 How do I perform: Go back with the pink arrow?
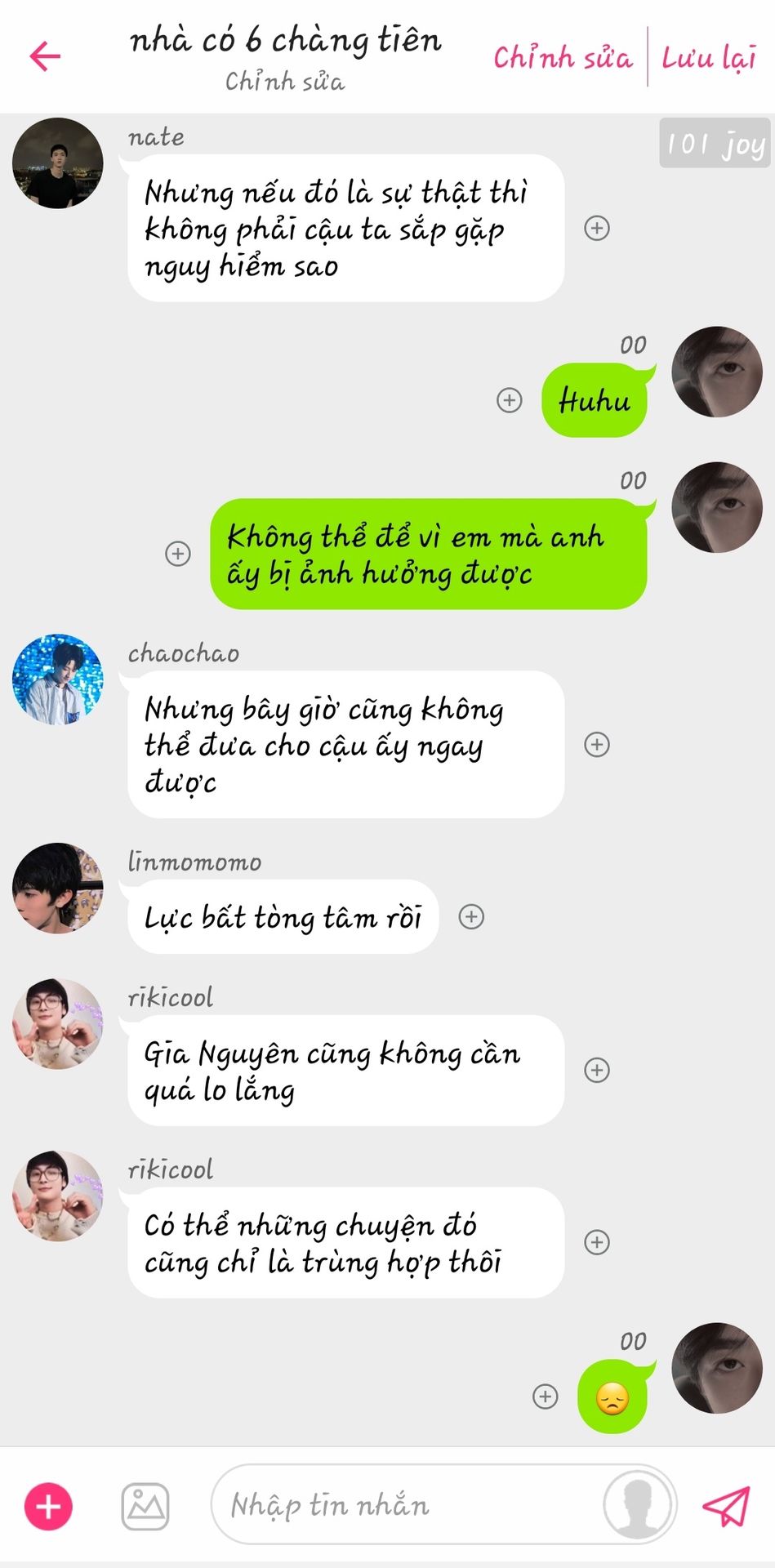click(45, 56)
